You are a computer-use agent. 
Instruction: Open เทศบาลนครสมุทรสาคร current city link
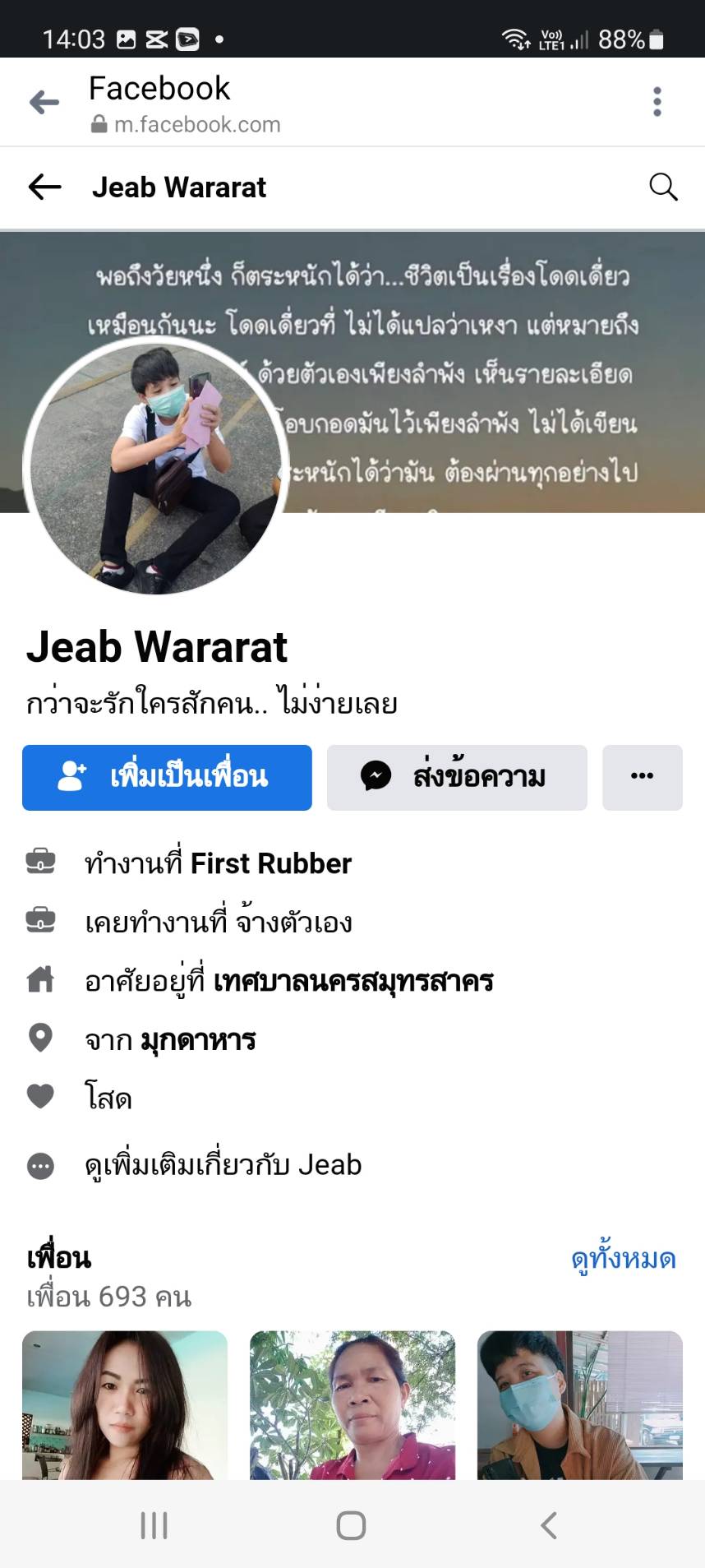(352, 981)
